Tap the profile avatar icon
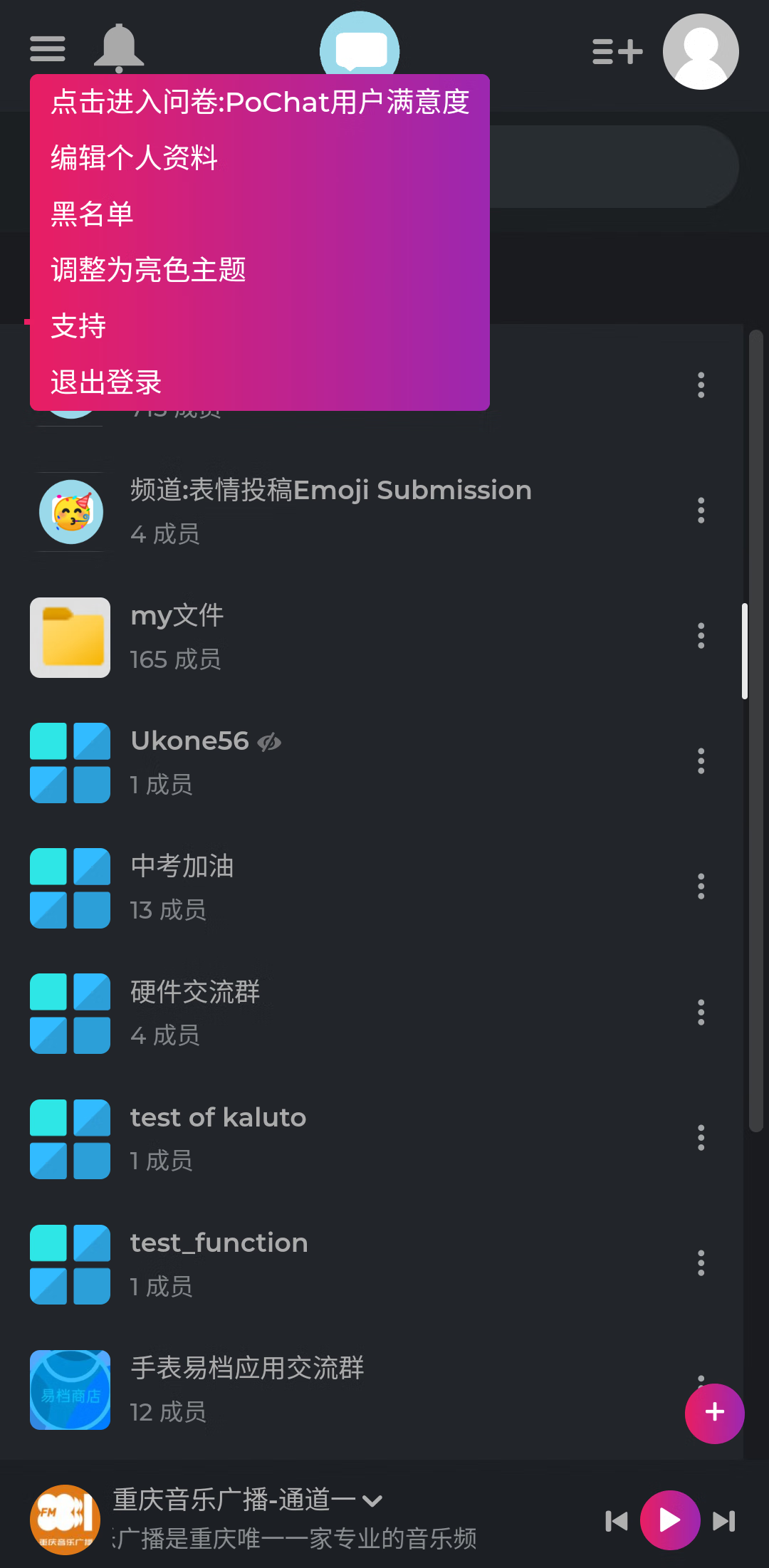This screenshot has width=769, height=1568. [701, 51]
